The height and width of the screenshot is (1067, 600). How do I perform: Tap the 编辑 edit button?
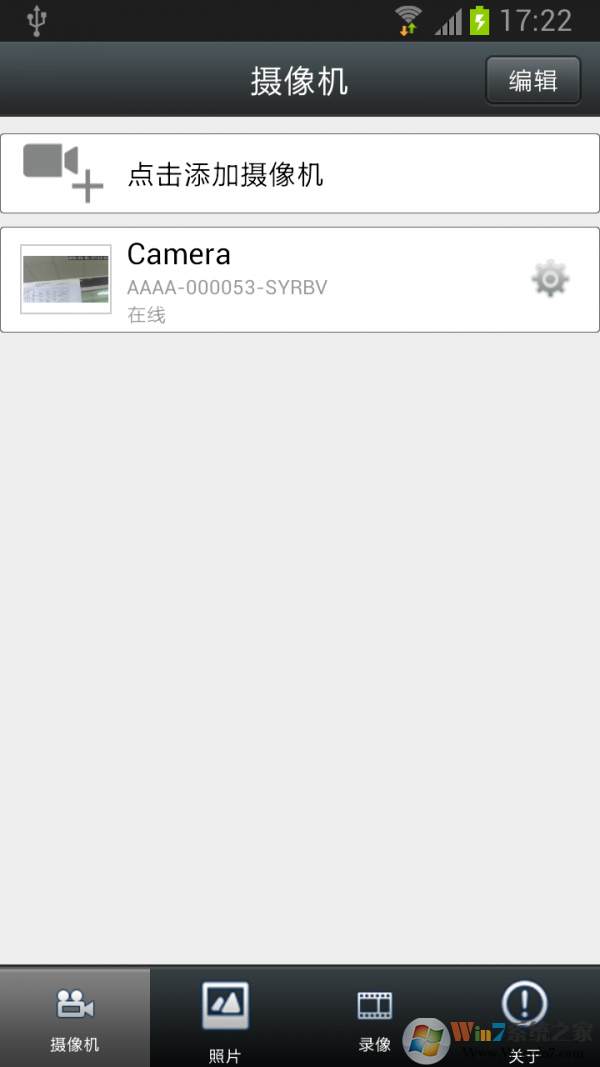coord(533,80)
